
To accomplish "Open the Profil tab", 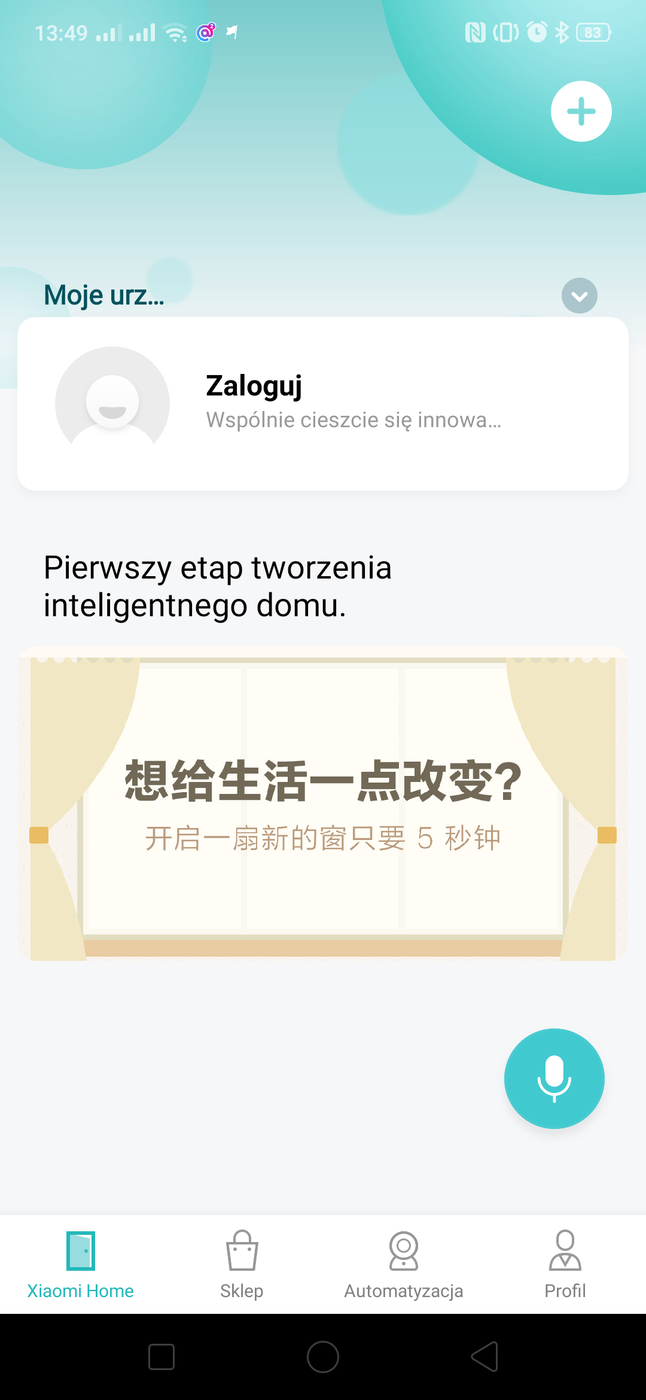I will 565,1265.
